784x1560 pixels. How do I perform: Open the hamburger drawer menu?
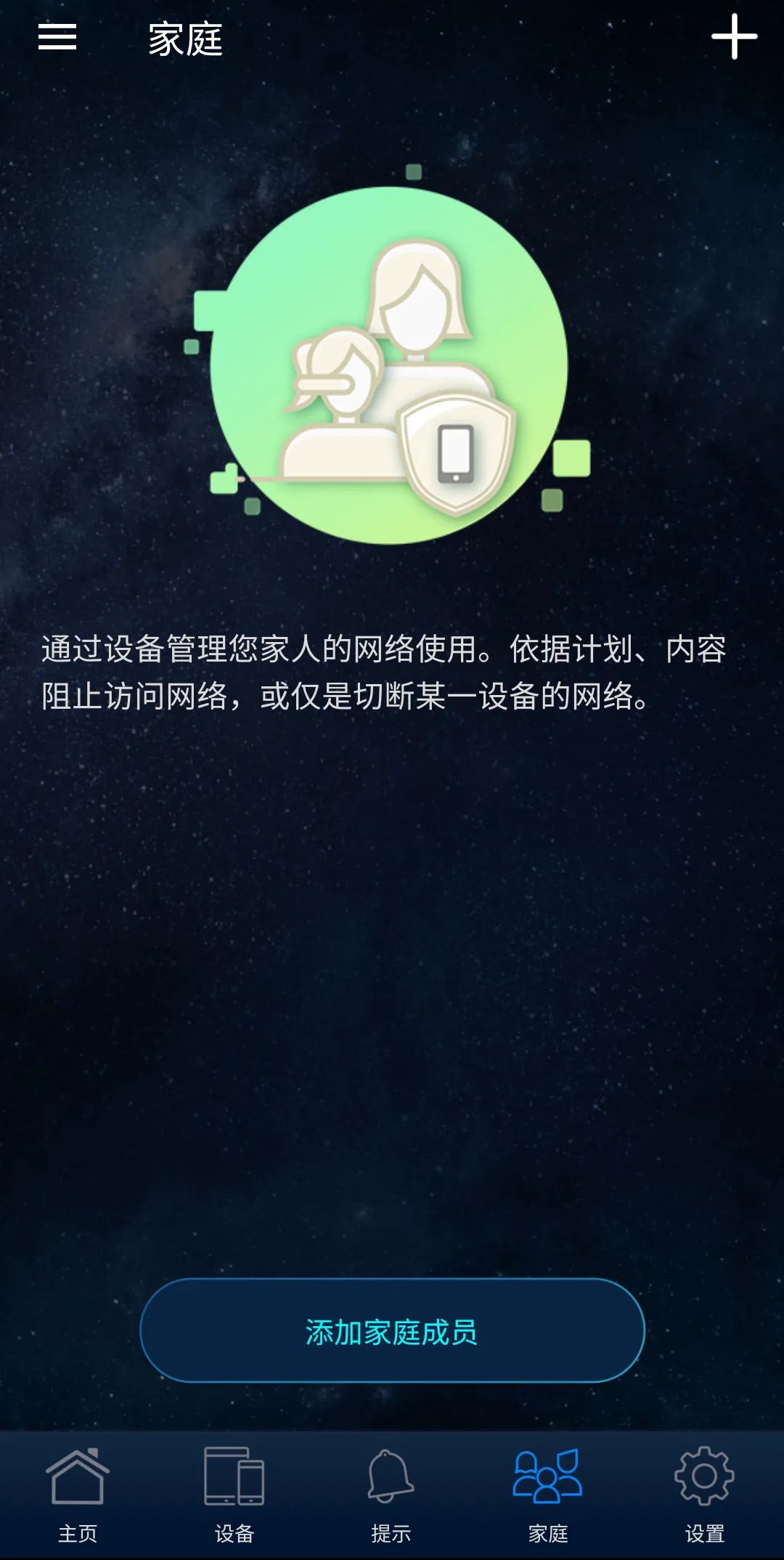57,37
